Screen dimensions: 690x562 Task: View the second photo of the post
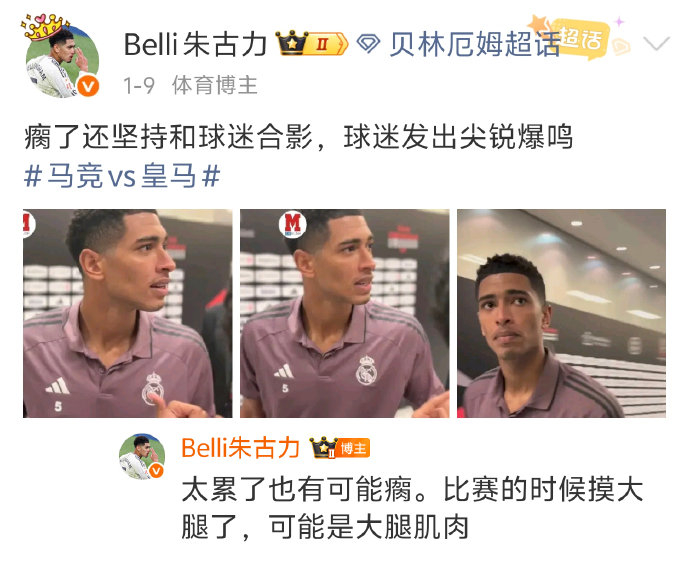pyautogui.click(x=343, y=313)
